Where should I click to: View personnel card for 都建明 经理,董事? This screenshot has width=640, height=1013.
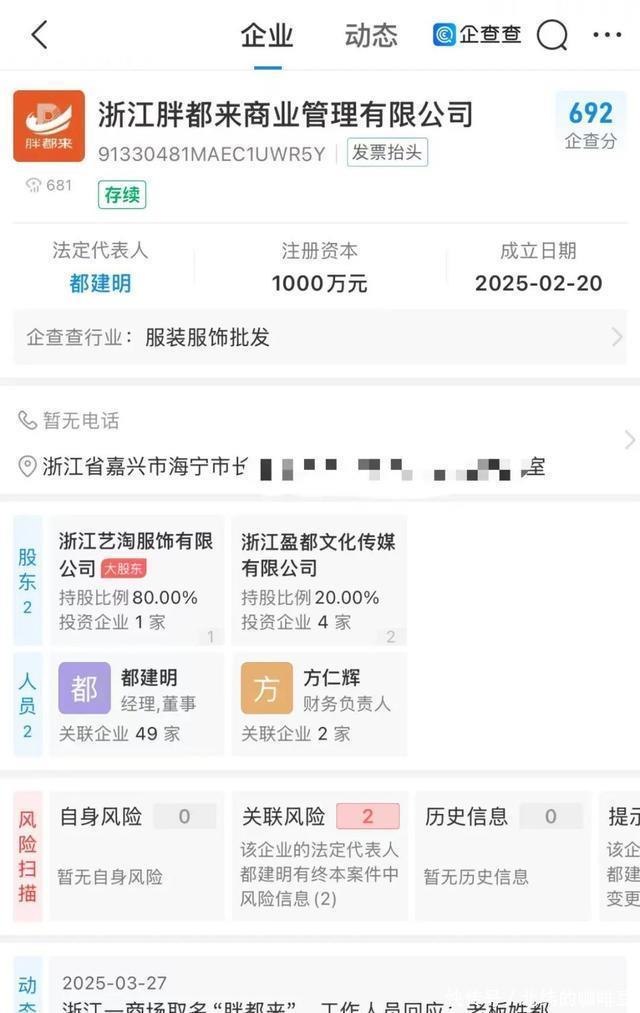click(x=137, y=704)
